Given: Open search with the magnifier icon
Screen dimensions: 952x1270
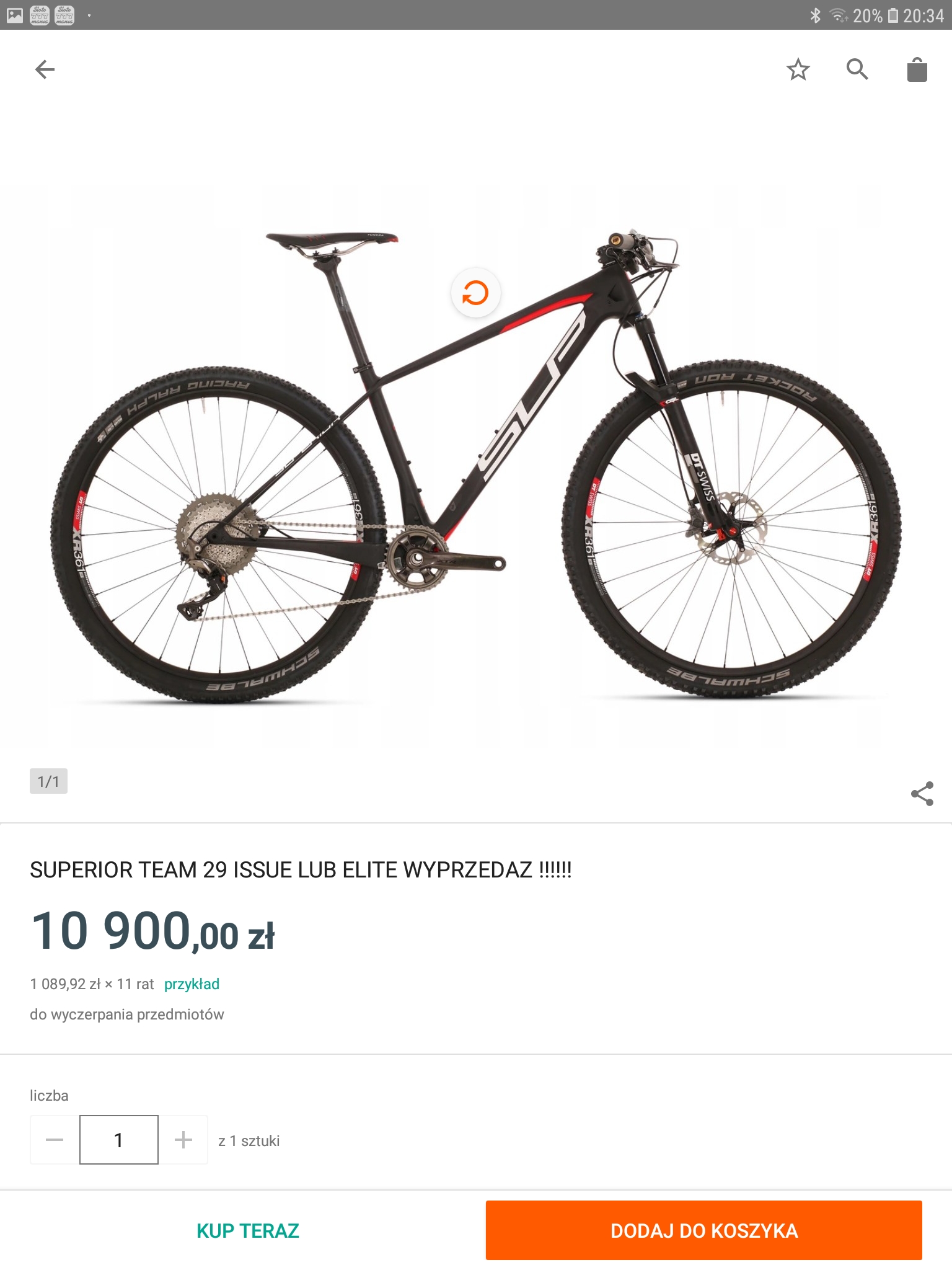Looking at the screenshot, I should pos(857,69).
